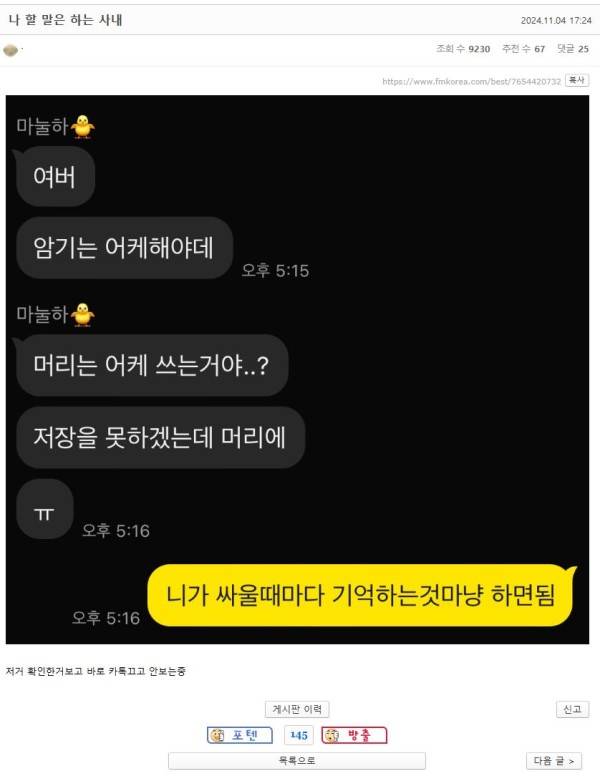The image size is (600, 776).
Task: Downvote the post with 방출 button
Action: point(354,735)
